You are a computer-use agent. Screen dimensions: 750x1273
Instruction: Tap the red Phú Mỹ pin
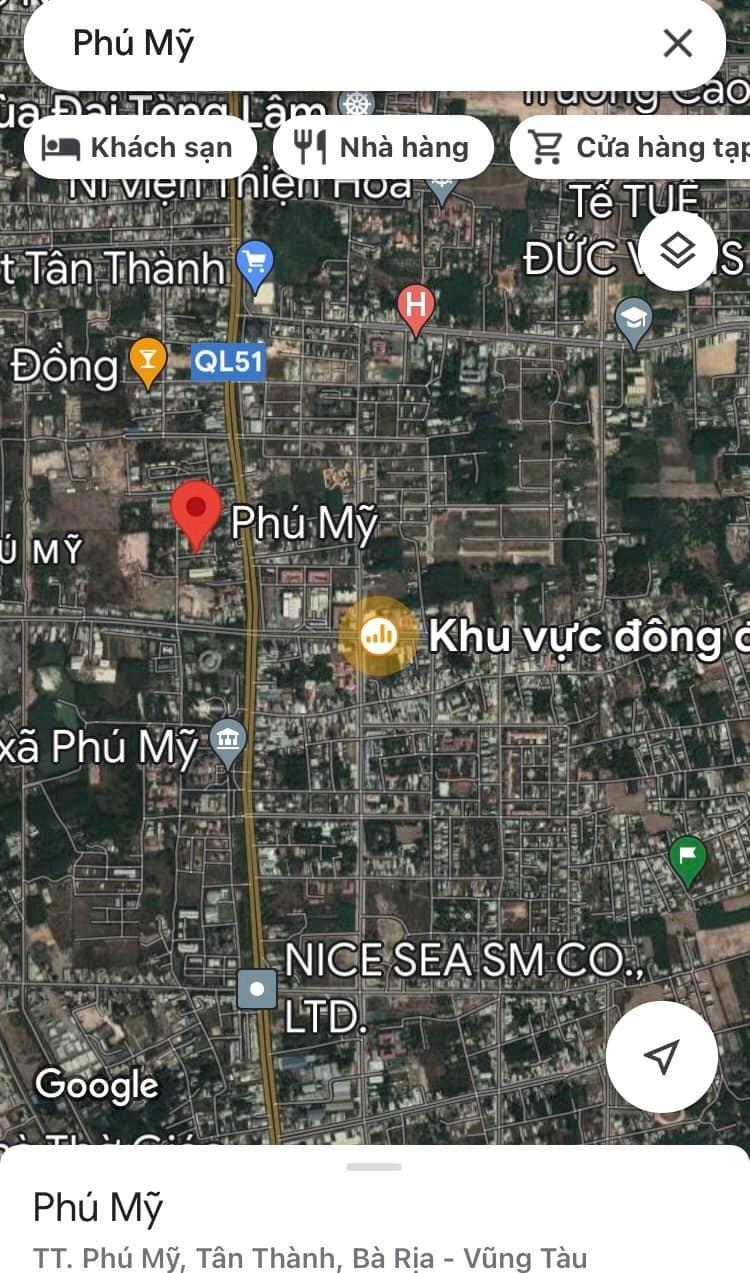coord(196,512)
